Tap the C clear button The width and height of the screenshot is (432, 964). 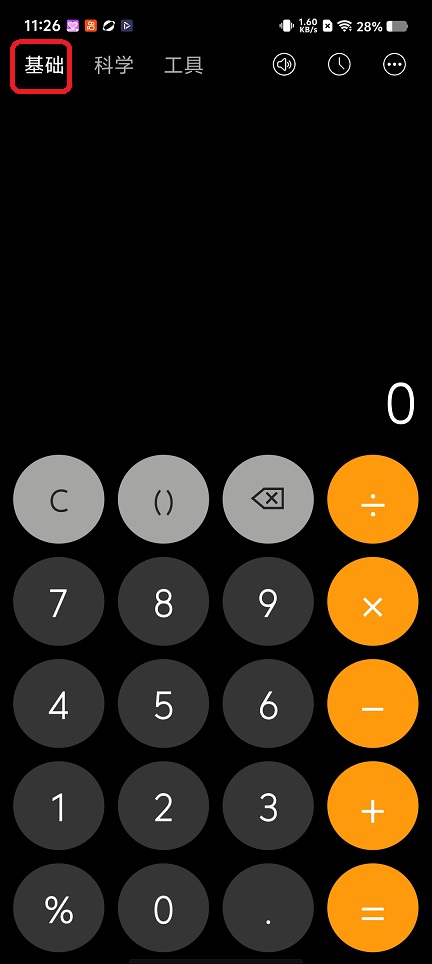click(58, 500)
